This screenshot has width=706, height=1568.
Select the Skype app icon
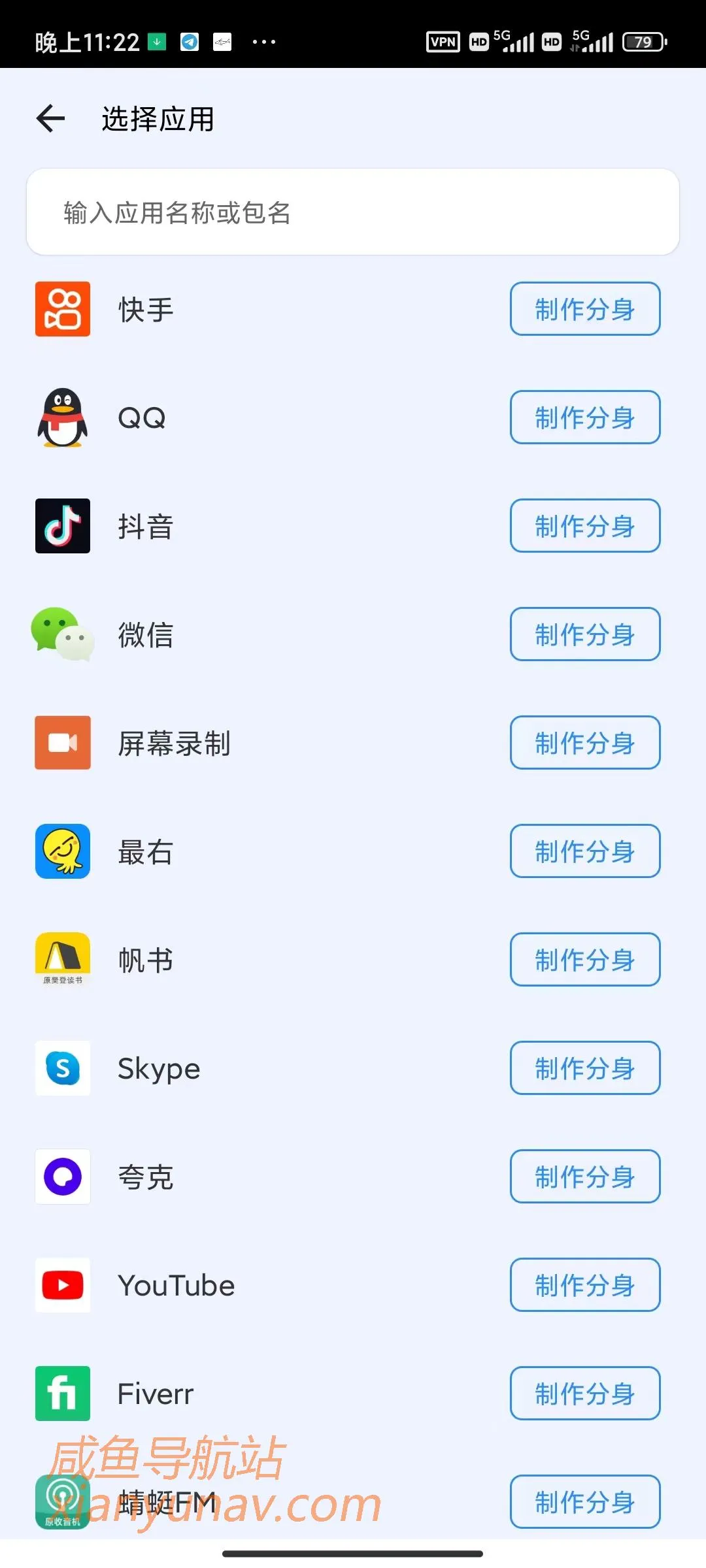pyautogui.click(x=62, y=1068)
